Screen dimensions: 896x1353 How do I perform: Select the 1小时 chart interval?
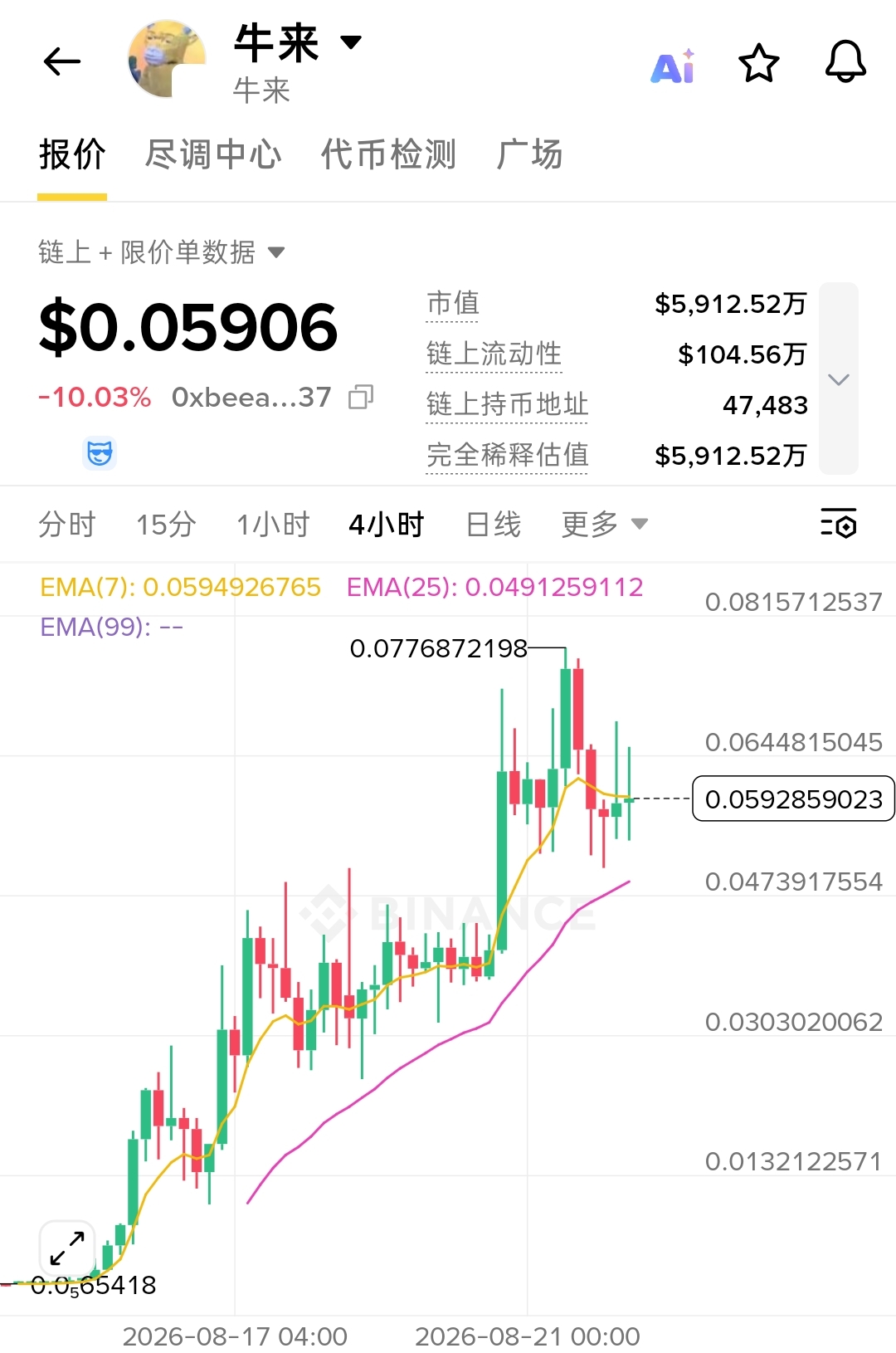click(273, 525)
